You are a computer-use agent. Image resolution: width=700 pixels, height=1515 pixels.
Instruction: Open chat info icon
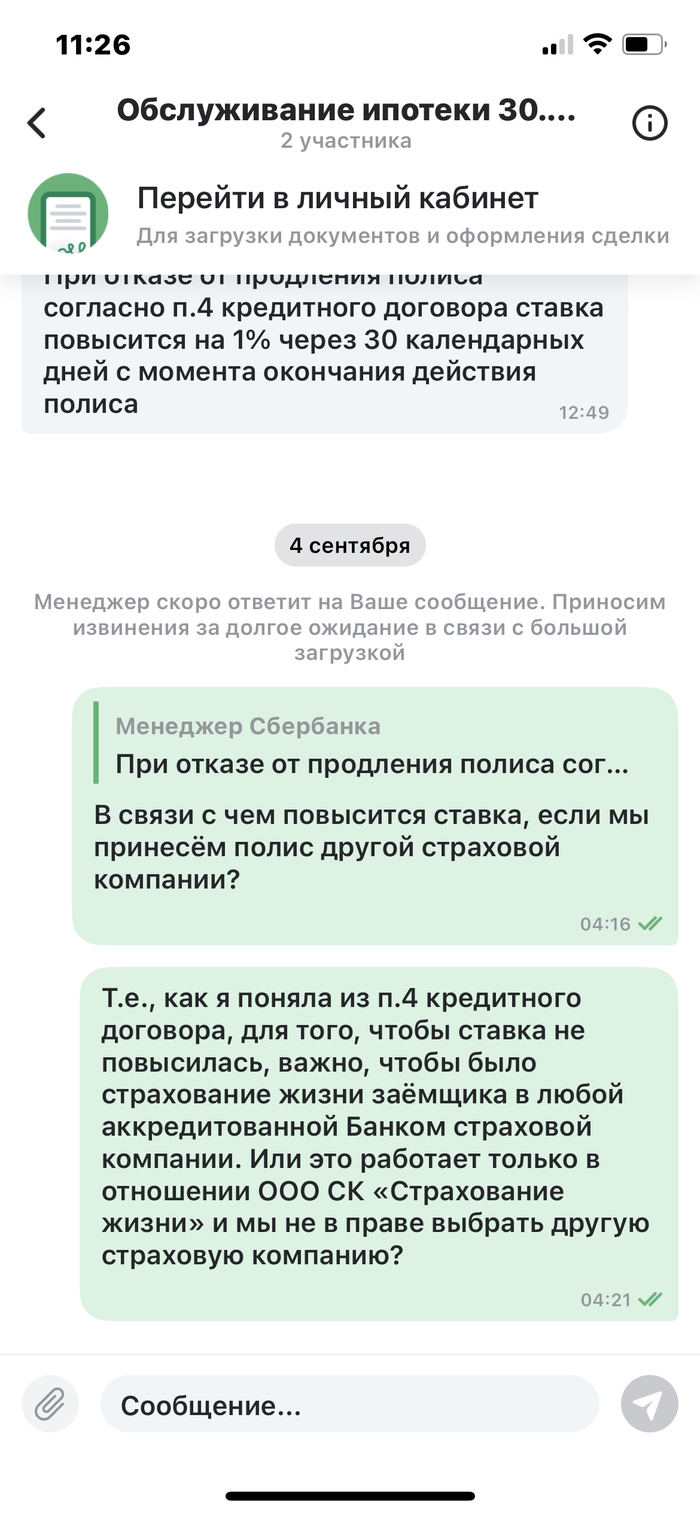pyautogui.click(x=650, y=123)
